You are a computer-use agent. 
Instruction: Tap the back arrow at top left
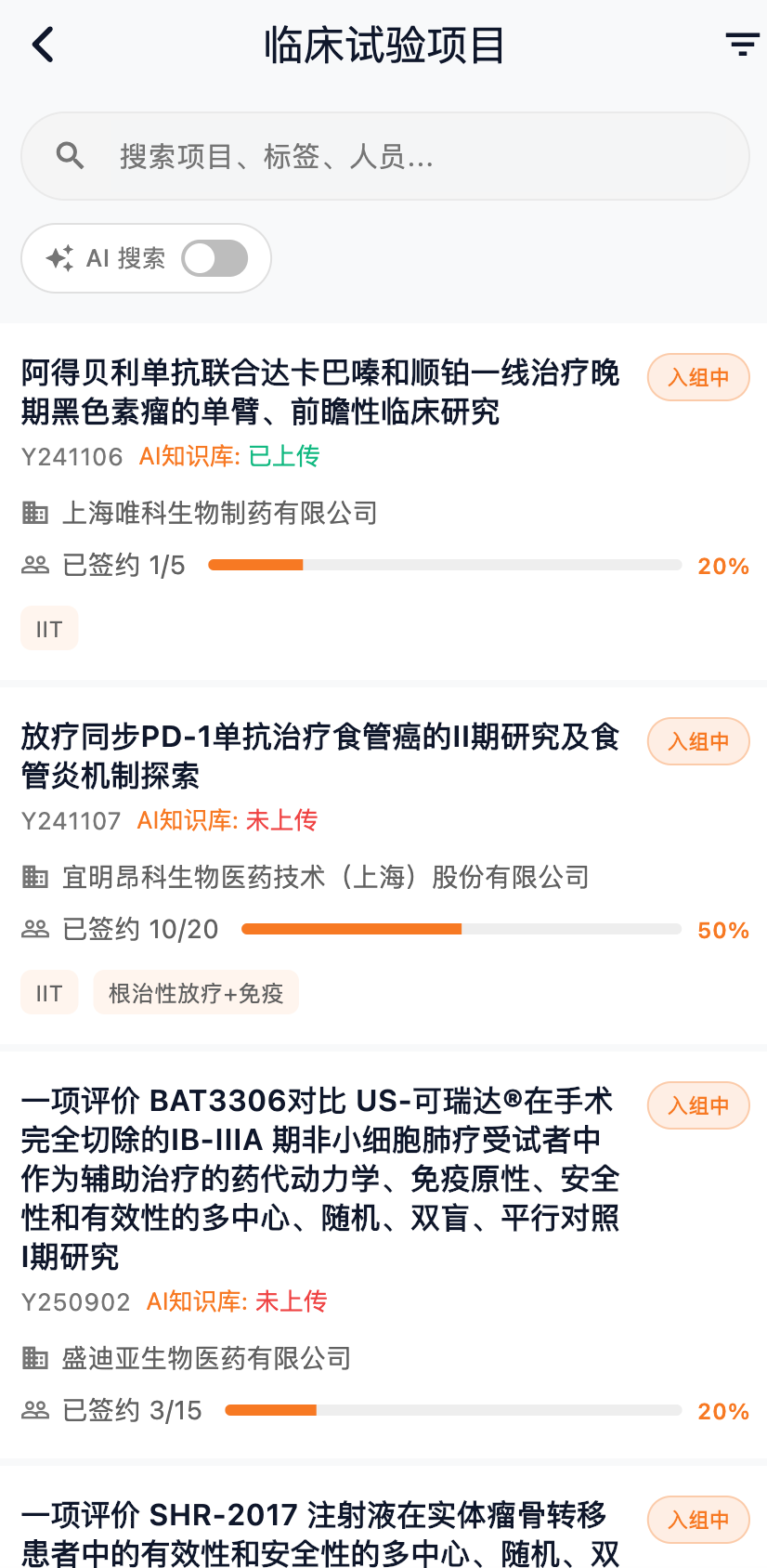(x=41, y=44)
